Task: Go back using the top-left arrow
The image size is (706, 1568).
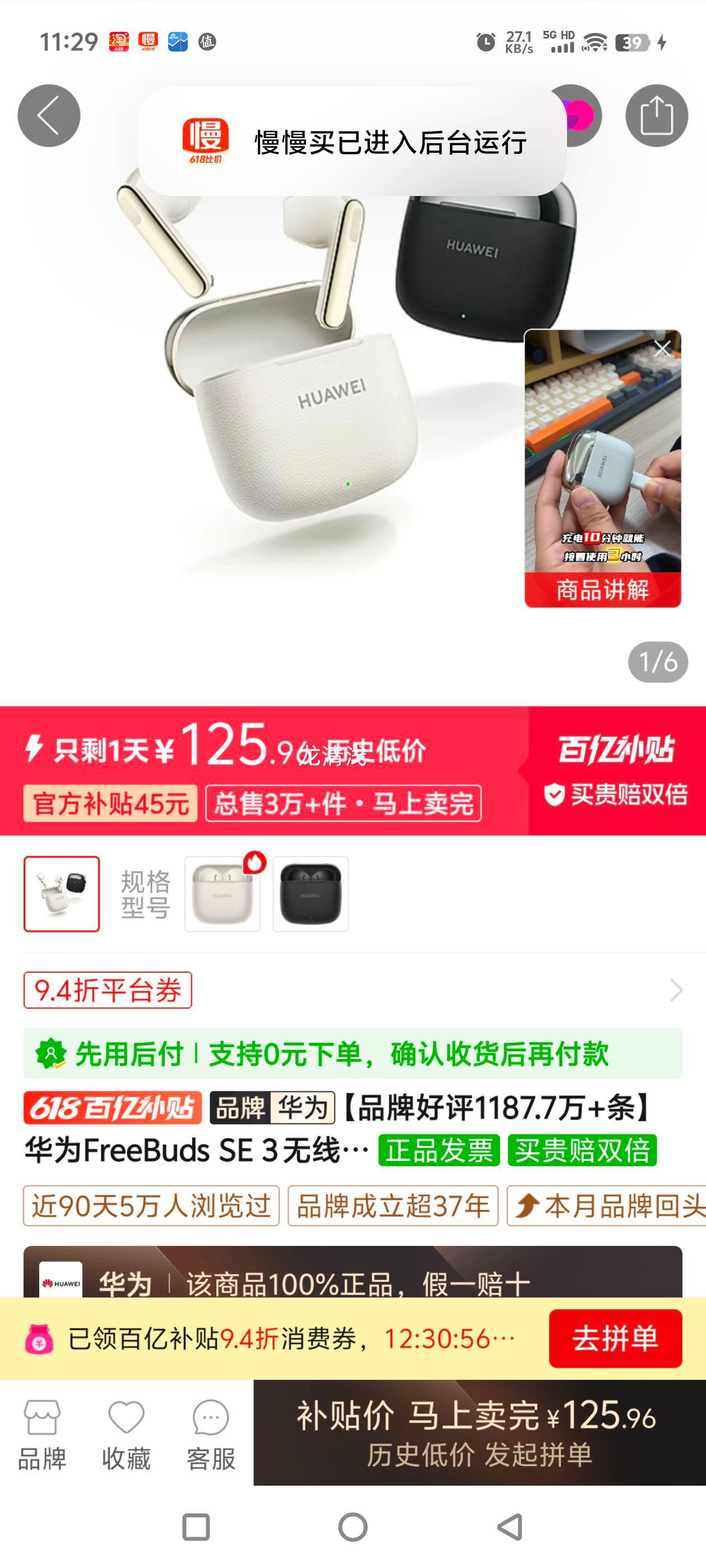Action: (49, 116)
